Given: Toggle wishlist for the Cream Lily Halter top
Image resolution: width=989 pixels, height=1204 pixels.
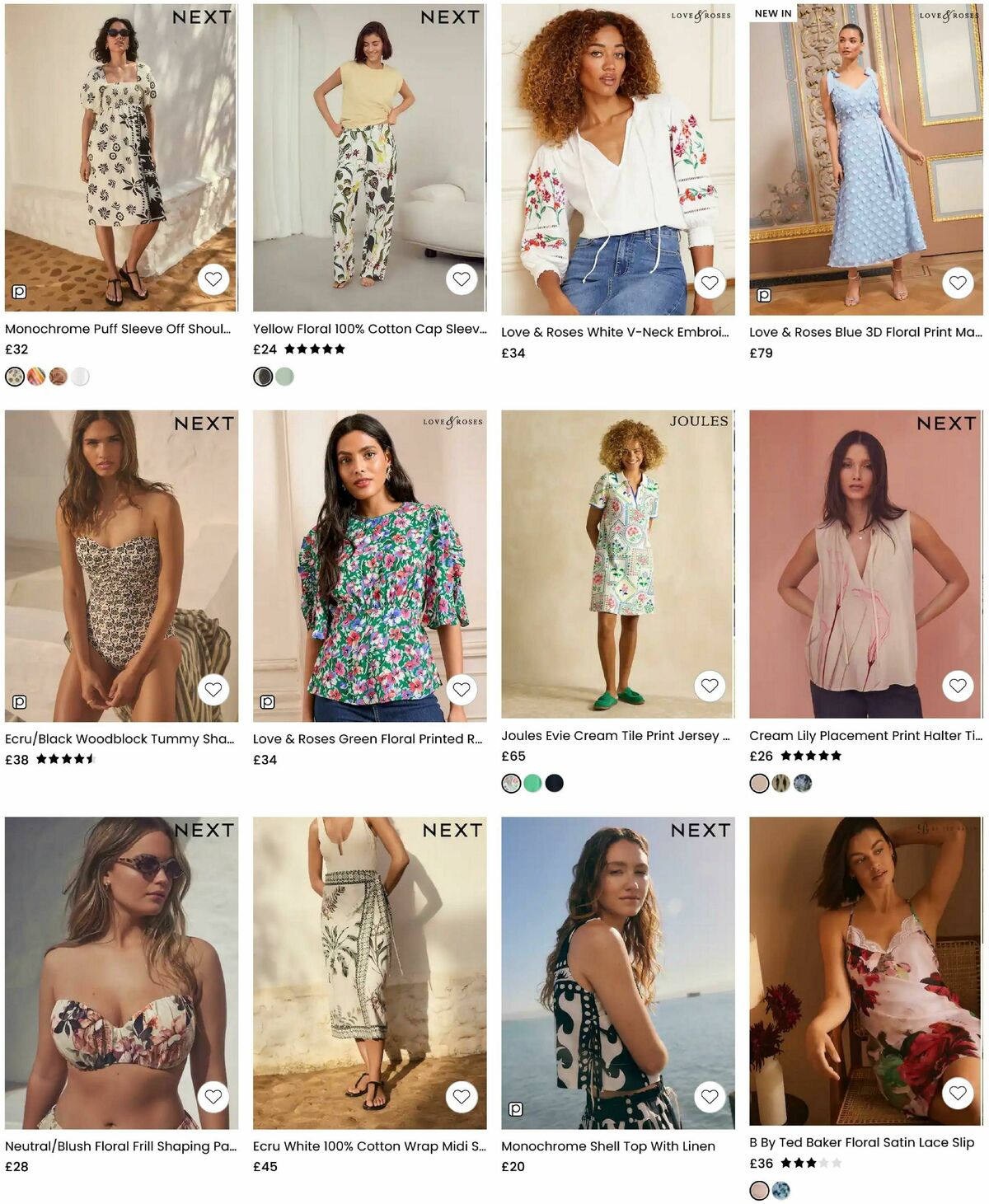Looking at the screenshot, I should [x=957, y=683].
